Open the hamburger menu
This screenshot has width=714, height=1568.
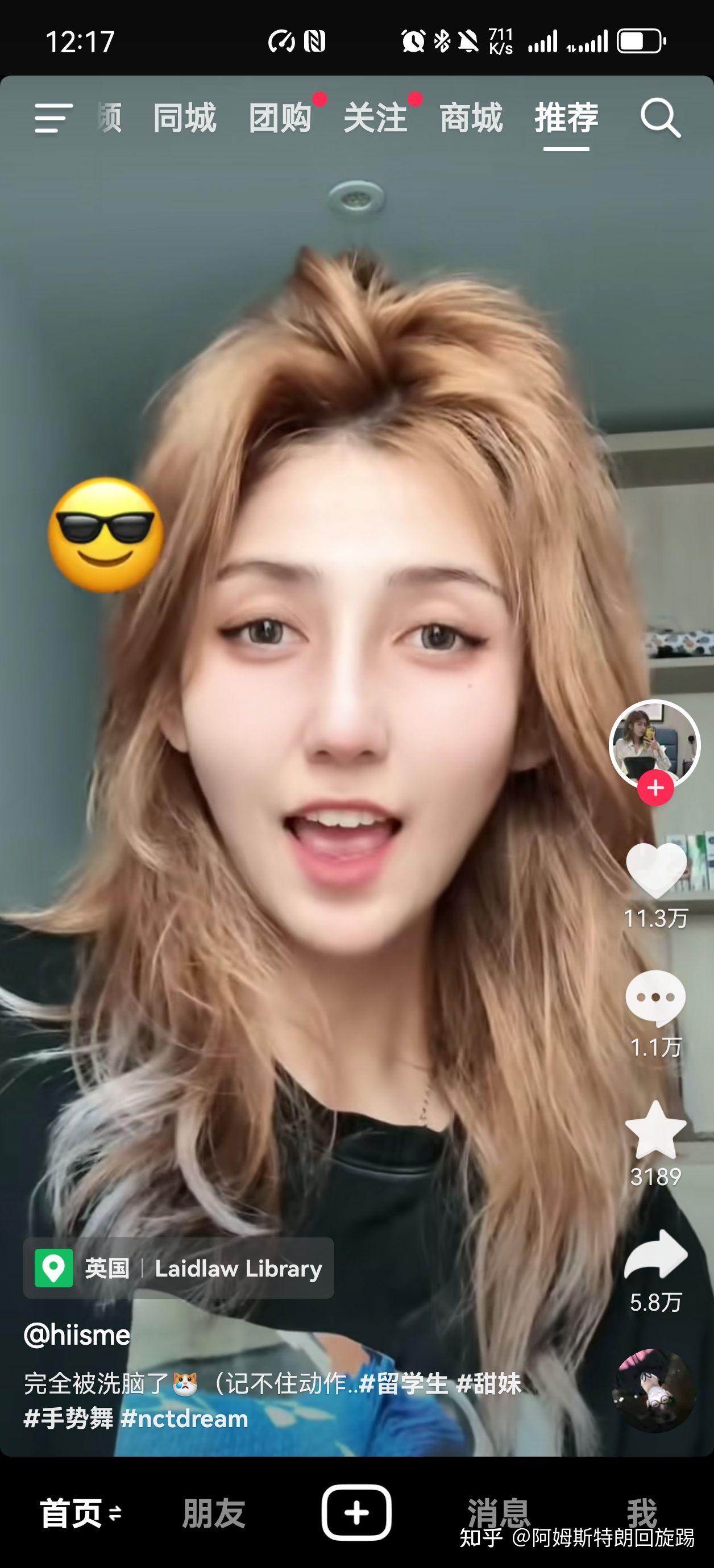click(53, 118)
